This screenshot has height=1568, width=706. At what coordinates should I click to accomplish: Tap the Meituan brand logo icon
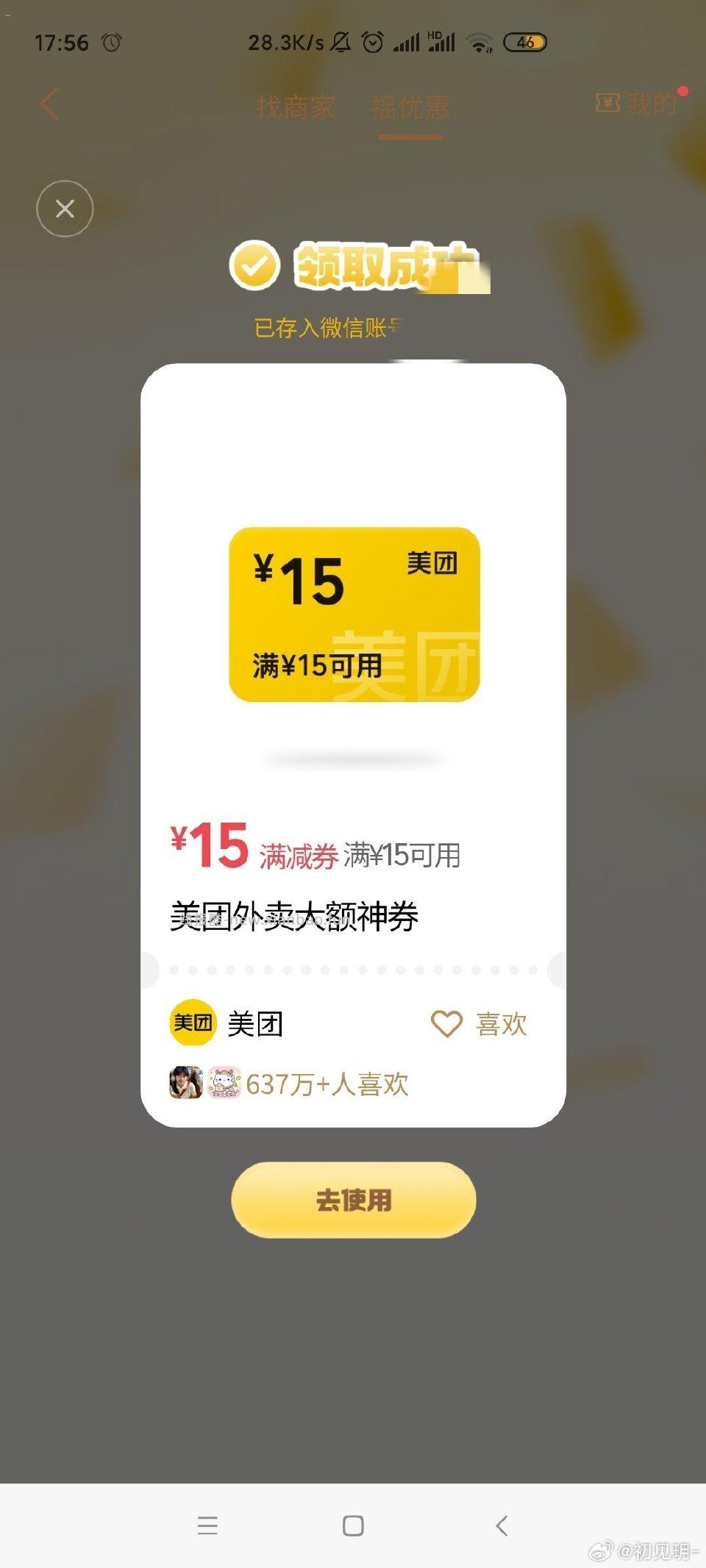pyautogui.click(x=193, y=1022)
